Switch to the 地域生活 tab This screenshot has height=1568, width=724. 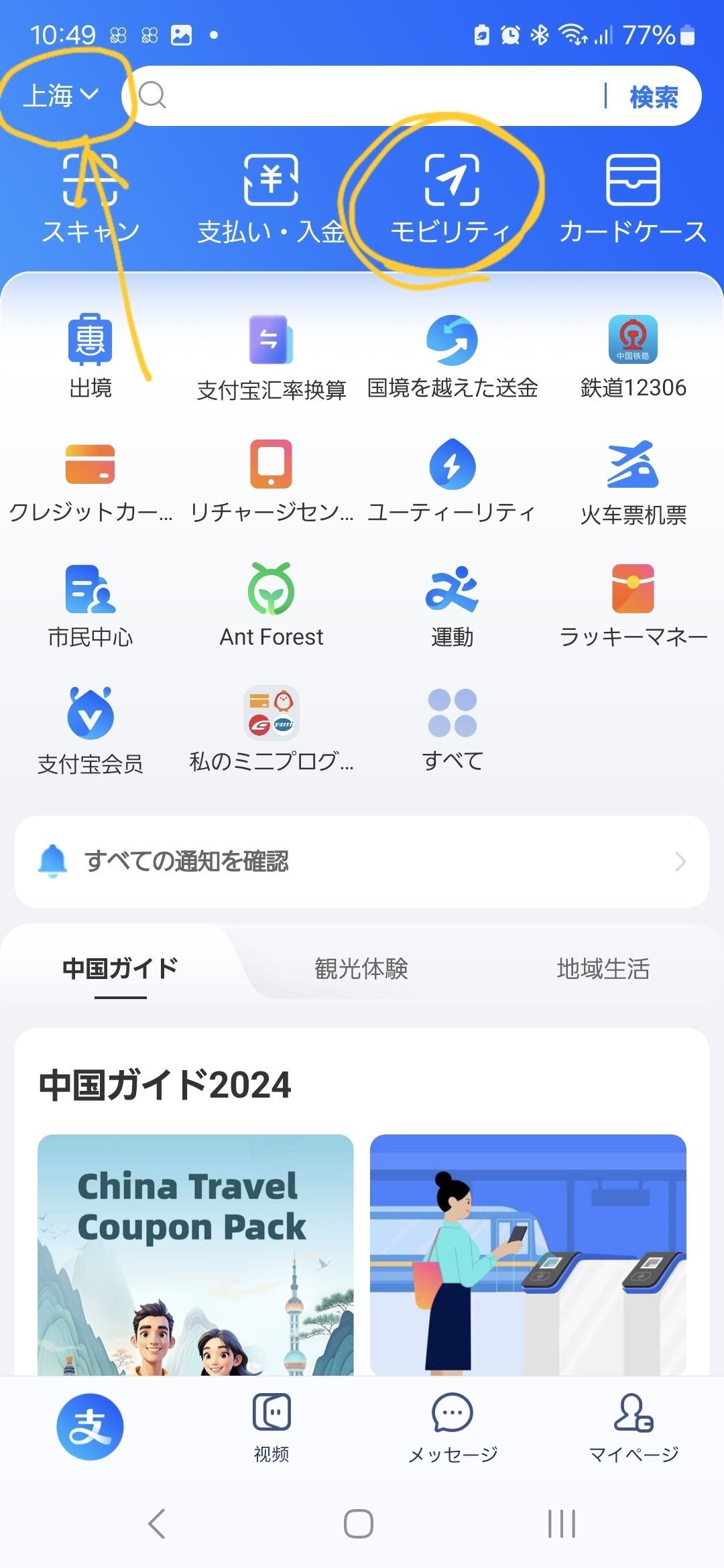pos(603,968)
